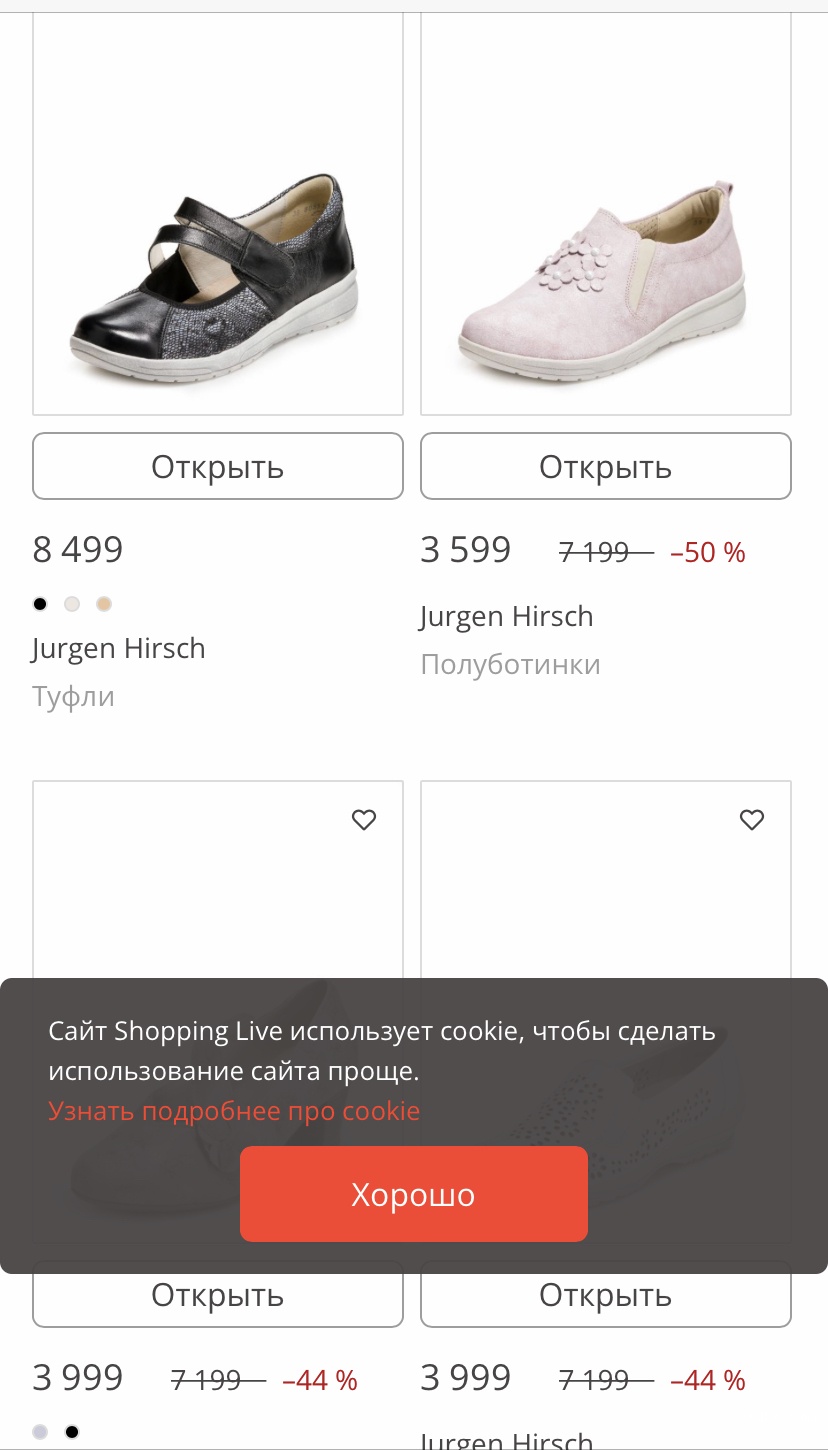Open the Туфли category link

[x=73, y=696]
